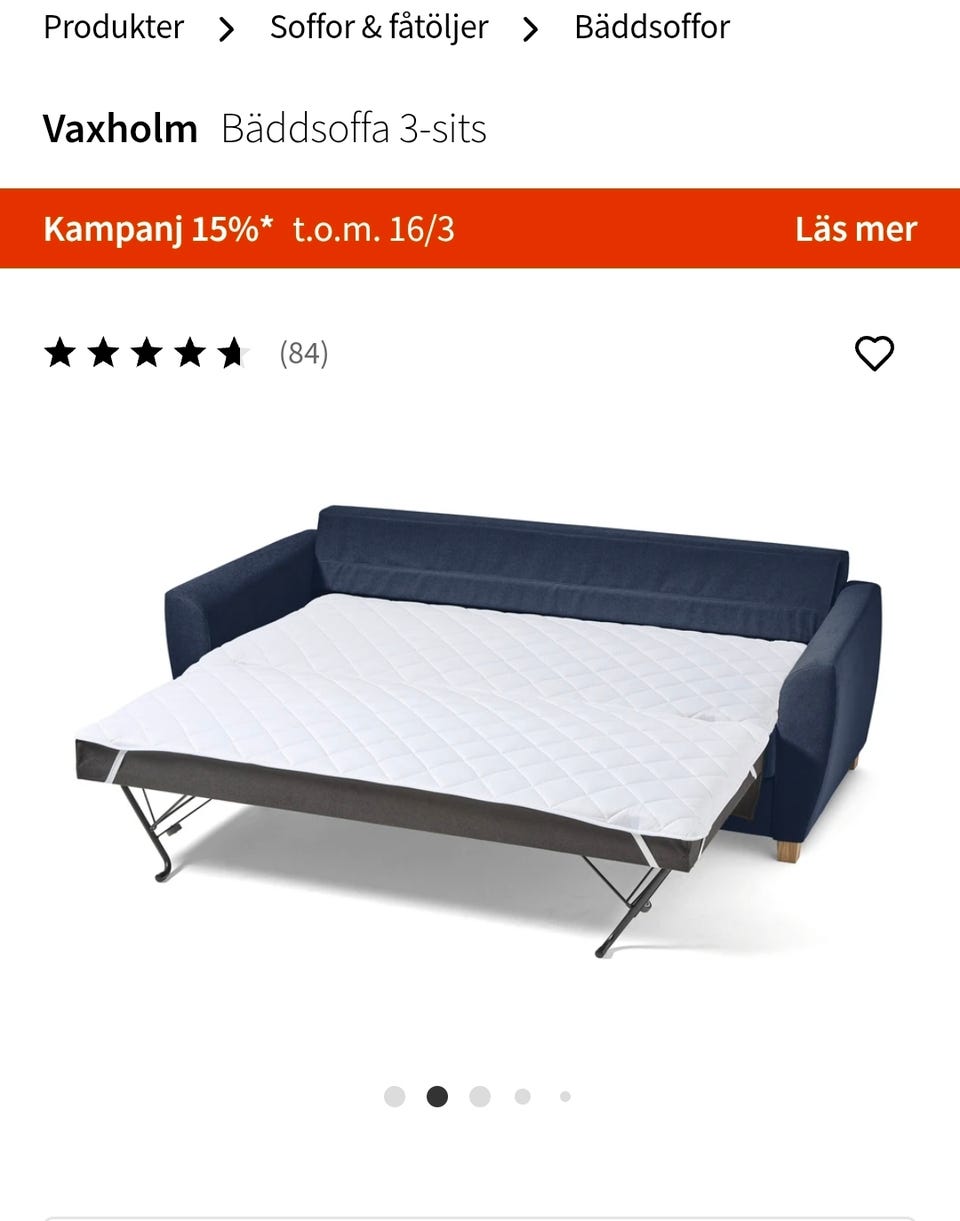Open Soffor & fåtöljer category
The height and width of the screenshot is (1221, 960).
[377, 29]
